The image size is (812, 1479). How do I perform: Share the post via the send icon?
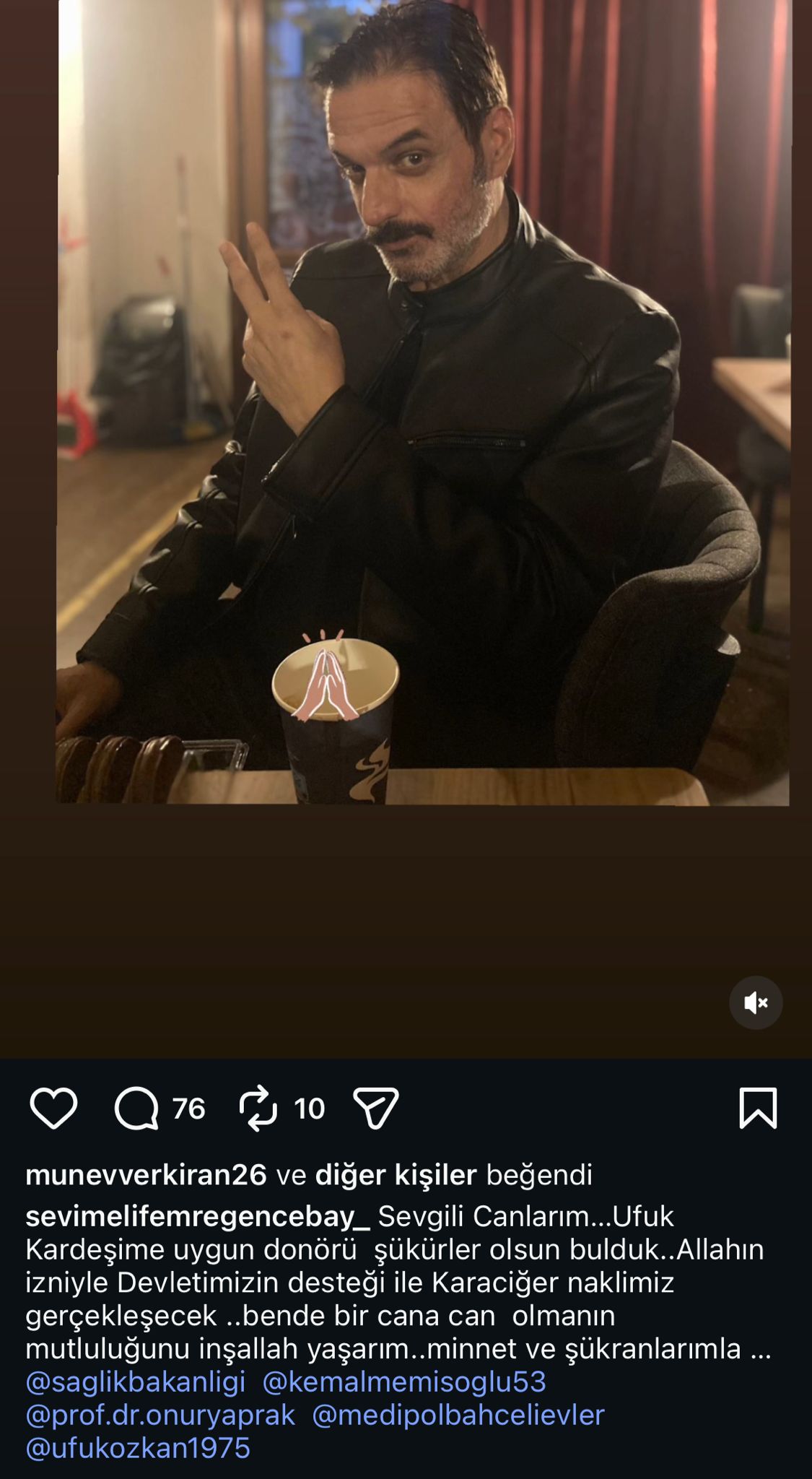coord(376,1108)
